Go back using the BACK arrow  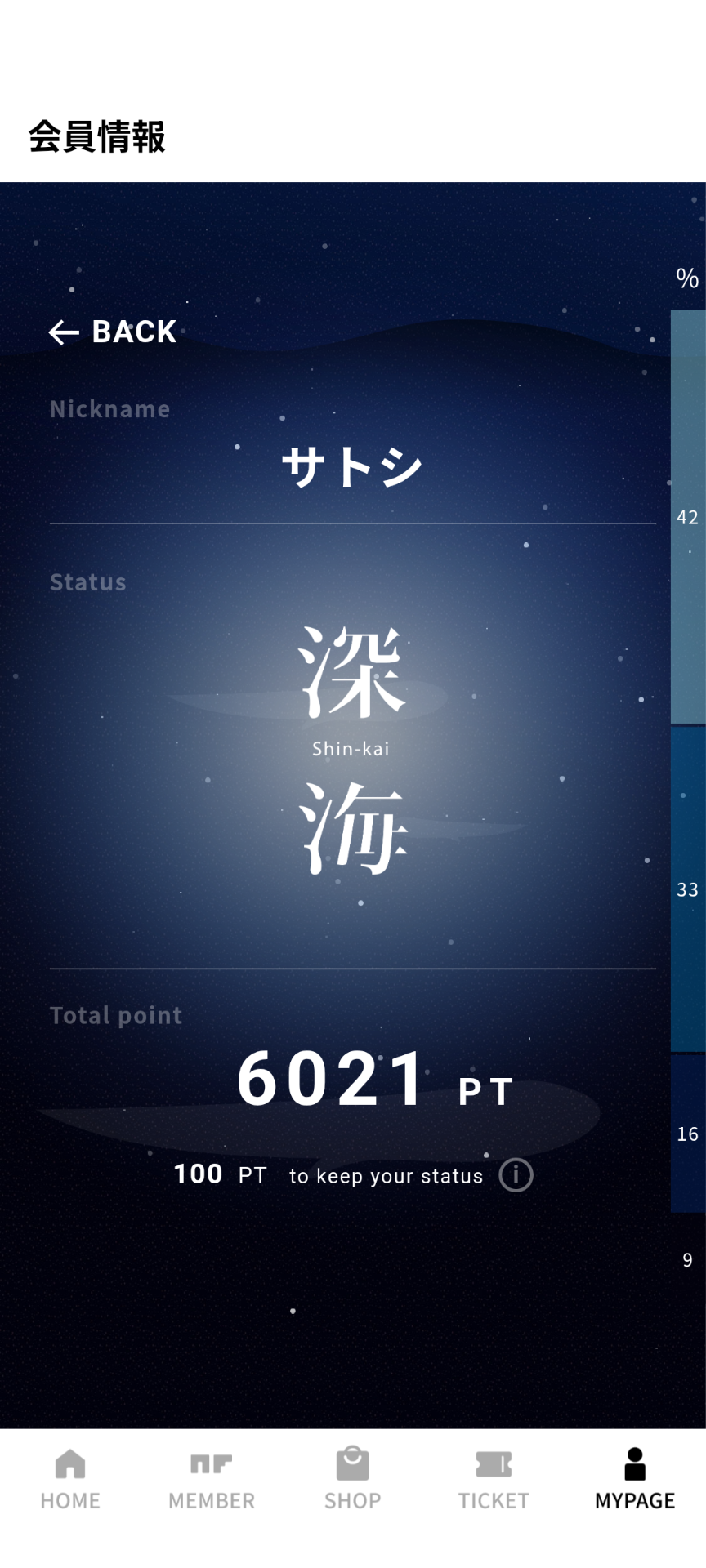click(113, 332)
